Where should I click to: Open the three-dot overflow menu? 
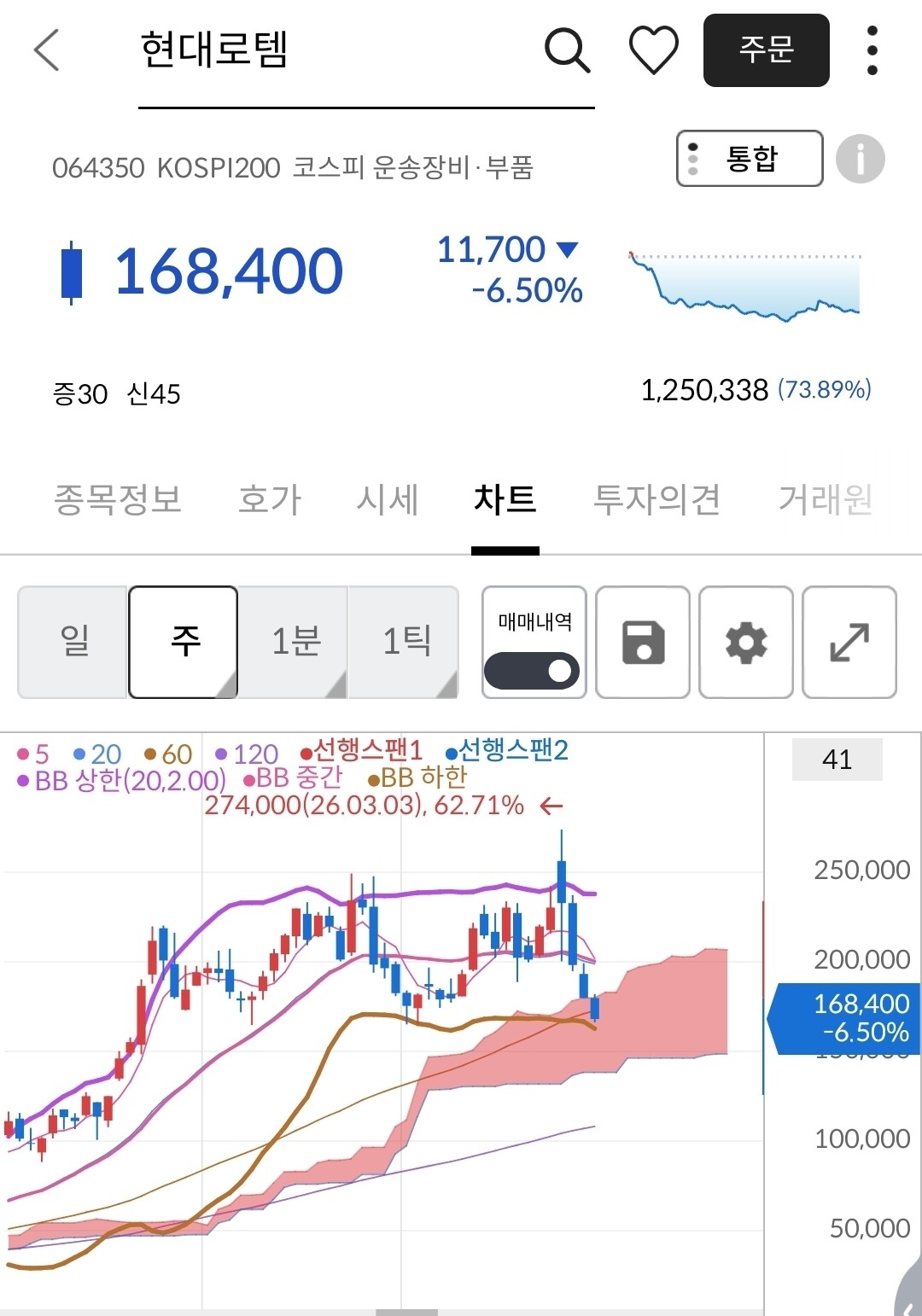pyautogui.click(x=872, y=49)
